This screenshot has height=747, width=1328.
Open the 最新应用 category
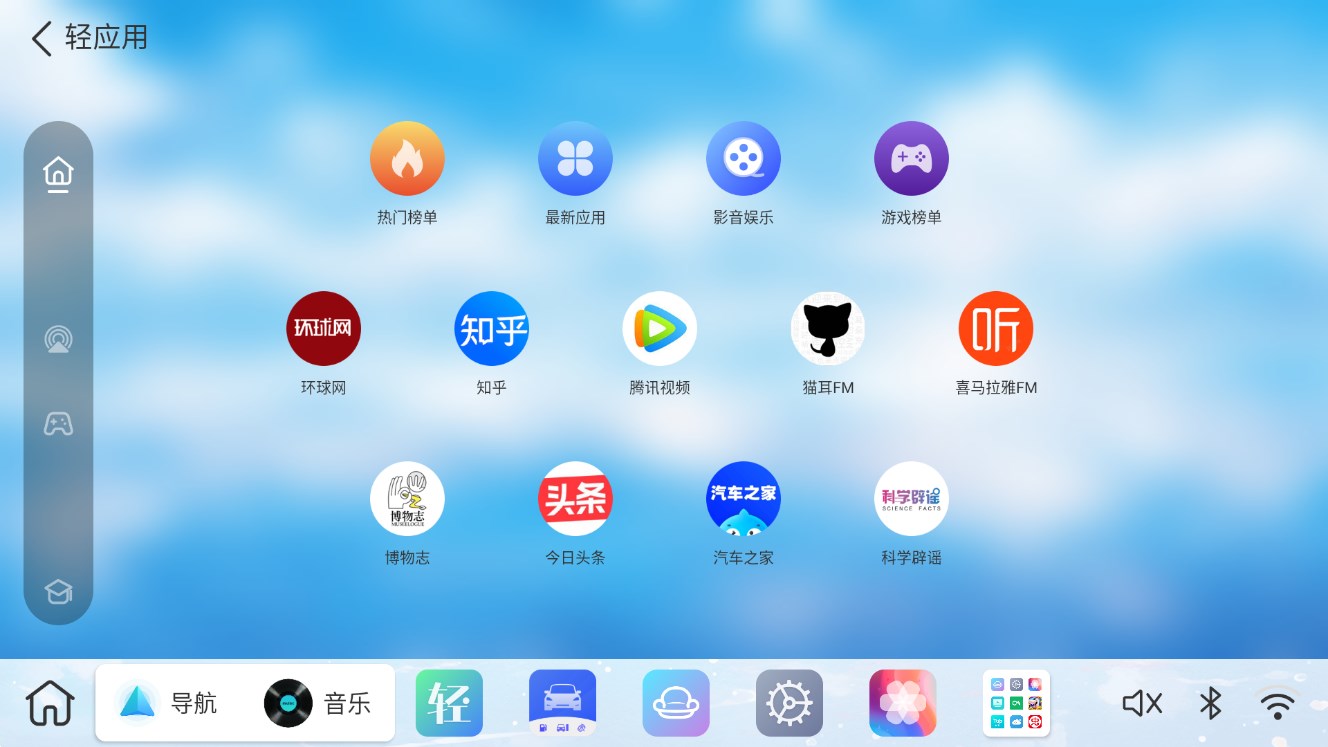[575, 159]
